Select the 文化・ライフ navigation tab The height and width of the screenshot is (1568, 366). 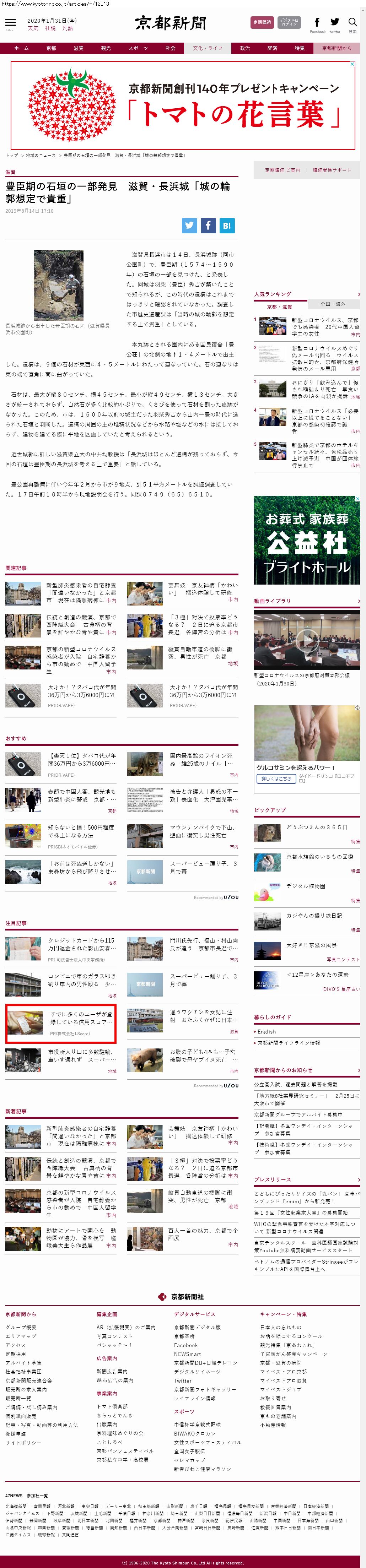208,48
